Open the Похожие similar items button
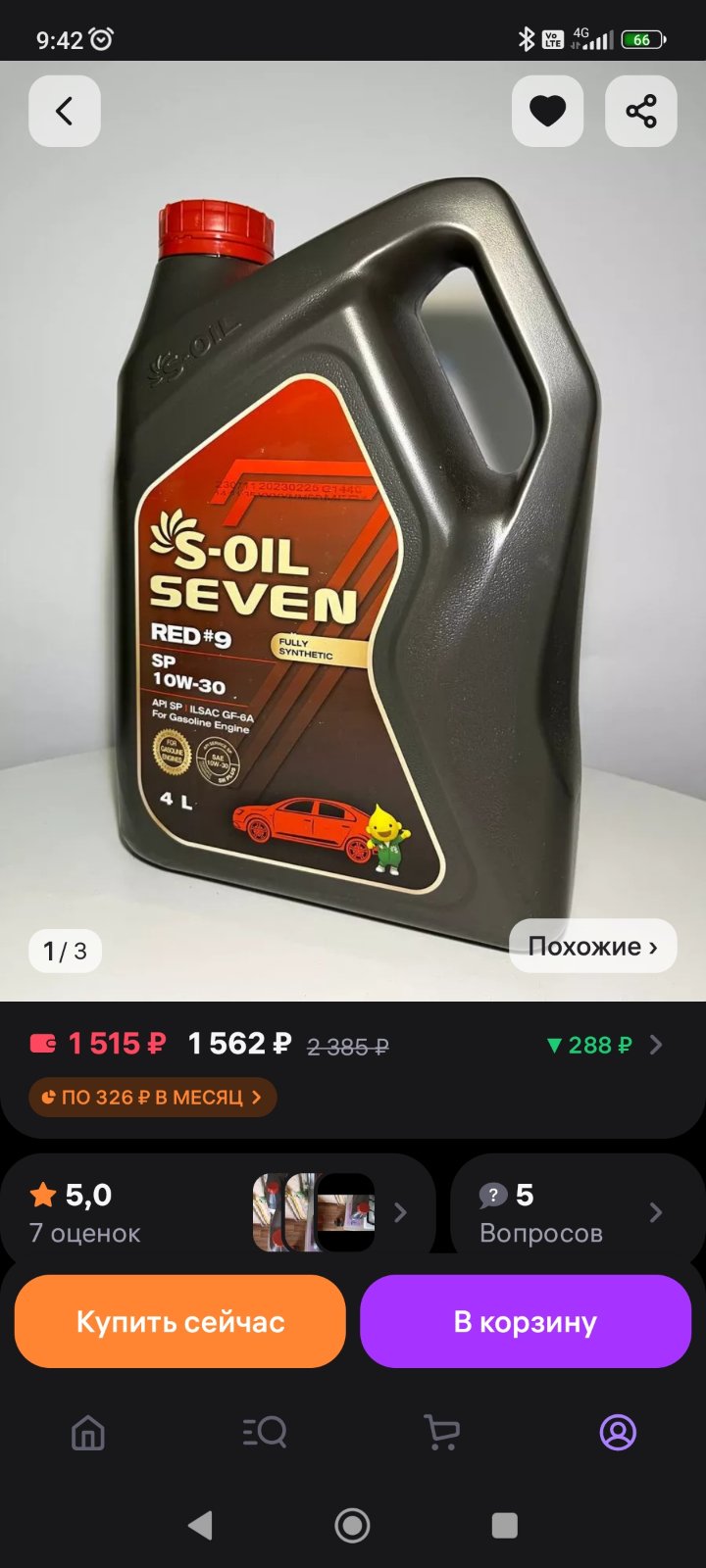Screen dimensions: 706x1568 [592, 946]
